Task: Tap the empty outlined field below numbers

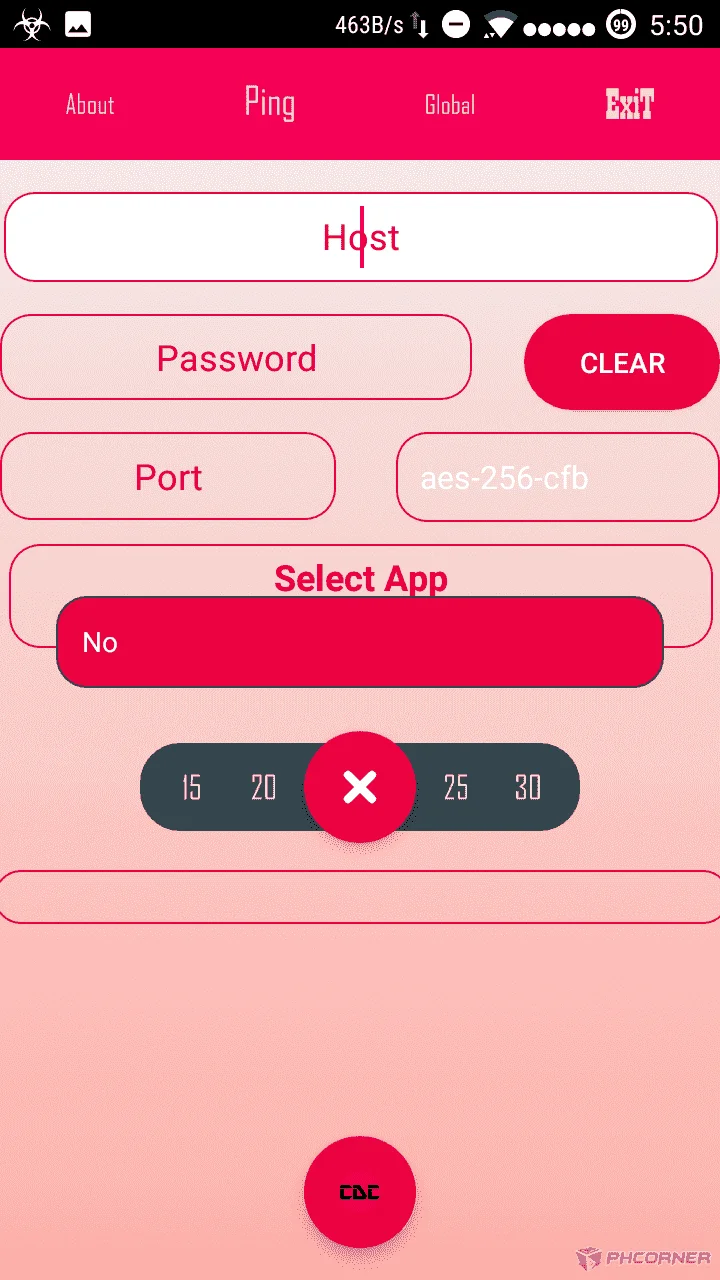Action: point(360,897)
